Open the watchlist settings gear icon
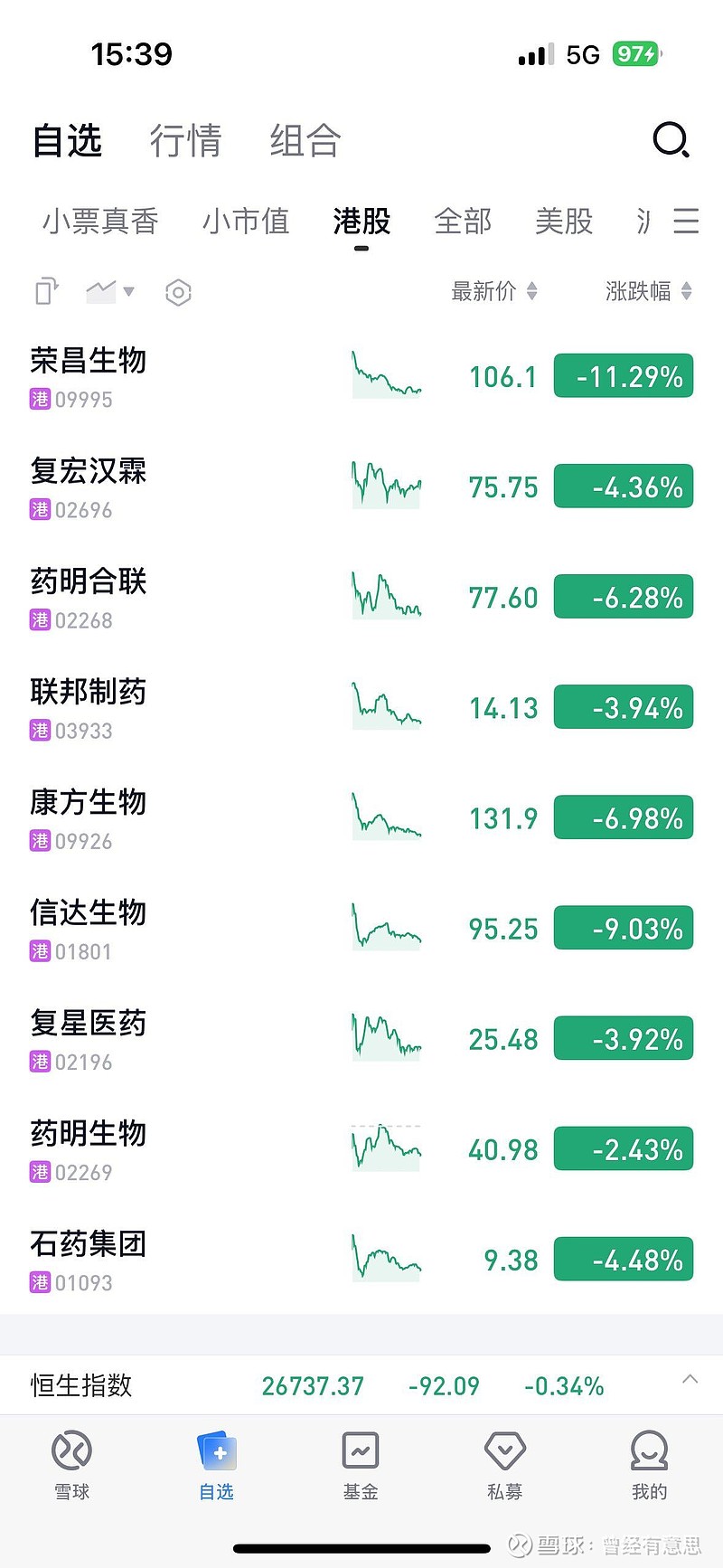This screenshot has width=723, height=1568. coord(178,292)
